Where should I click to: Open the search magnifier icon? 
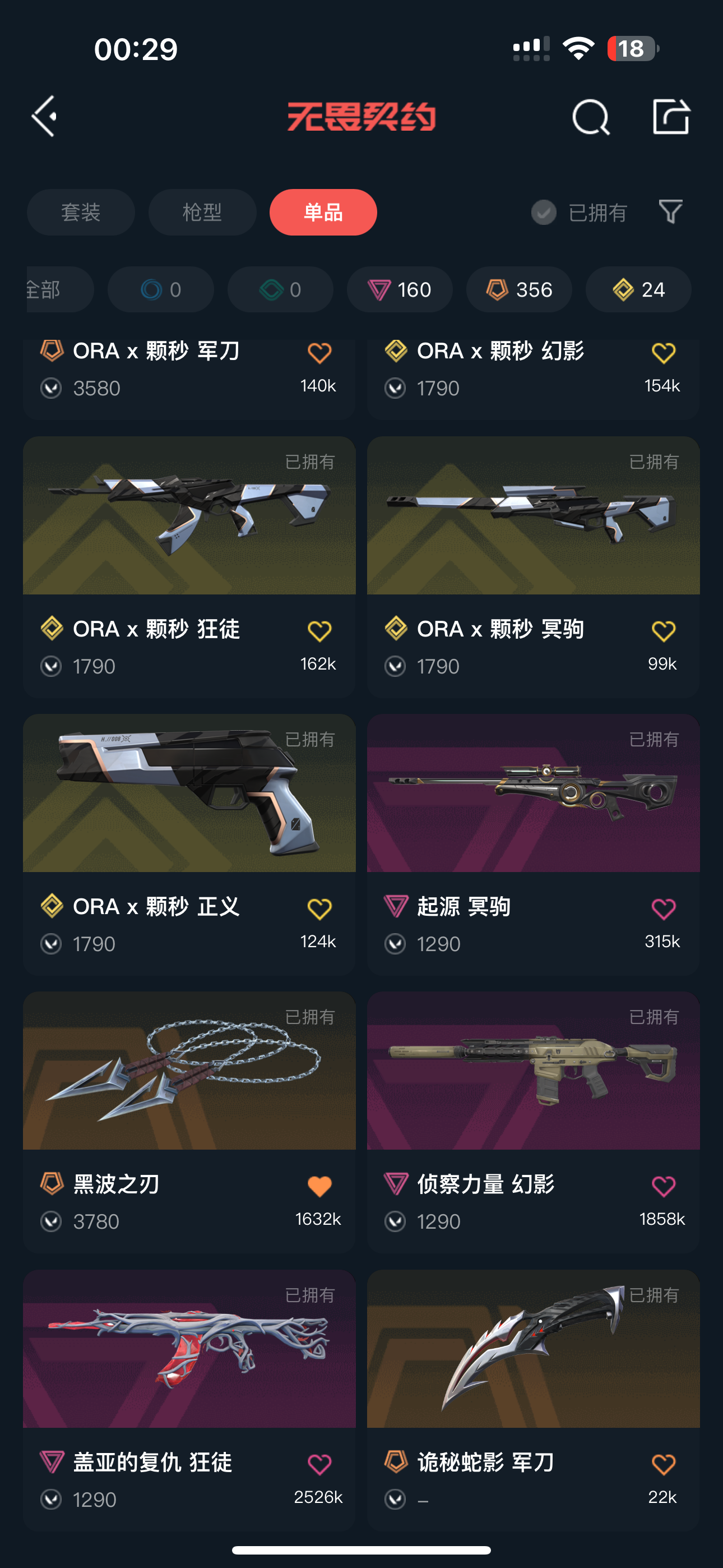coord(590,116)
